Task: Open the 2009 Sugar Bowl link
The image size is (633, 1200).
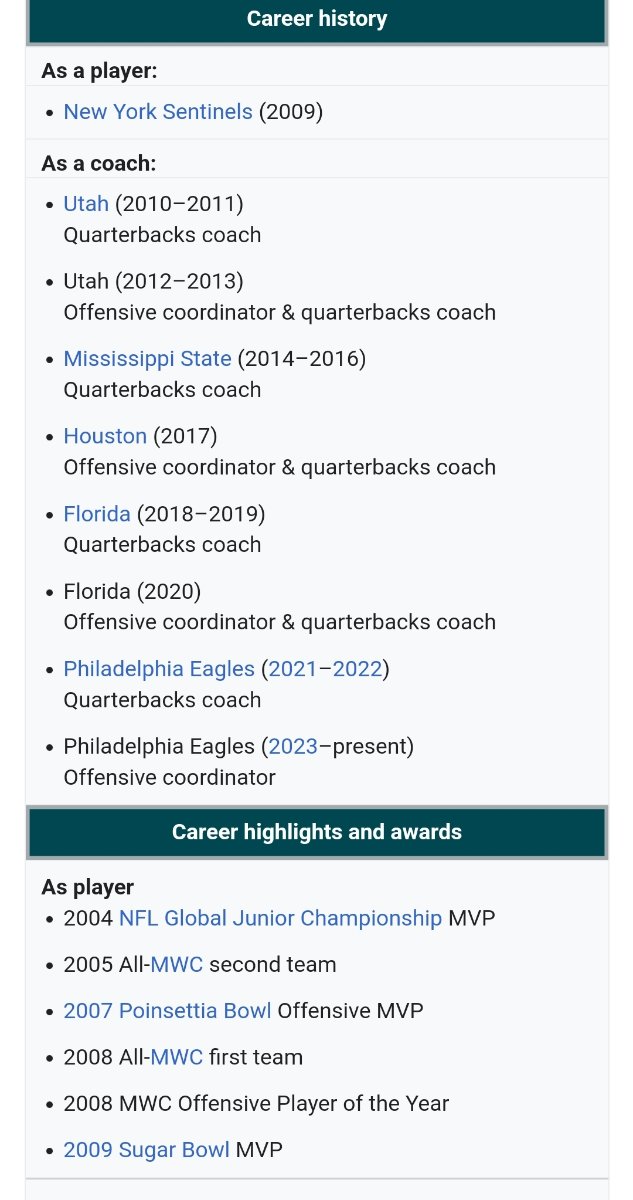Action: [x=146, y=1150]
